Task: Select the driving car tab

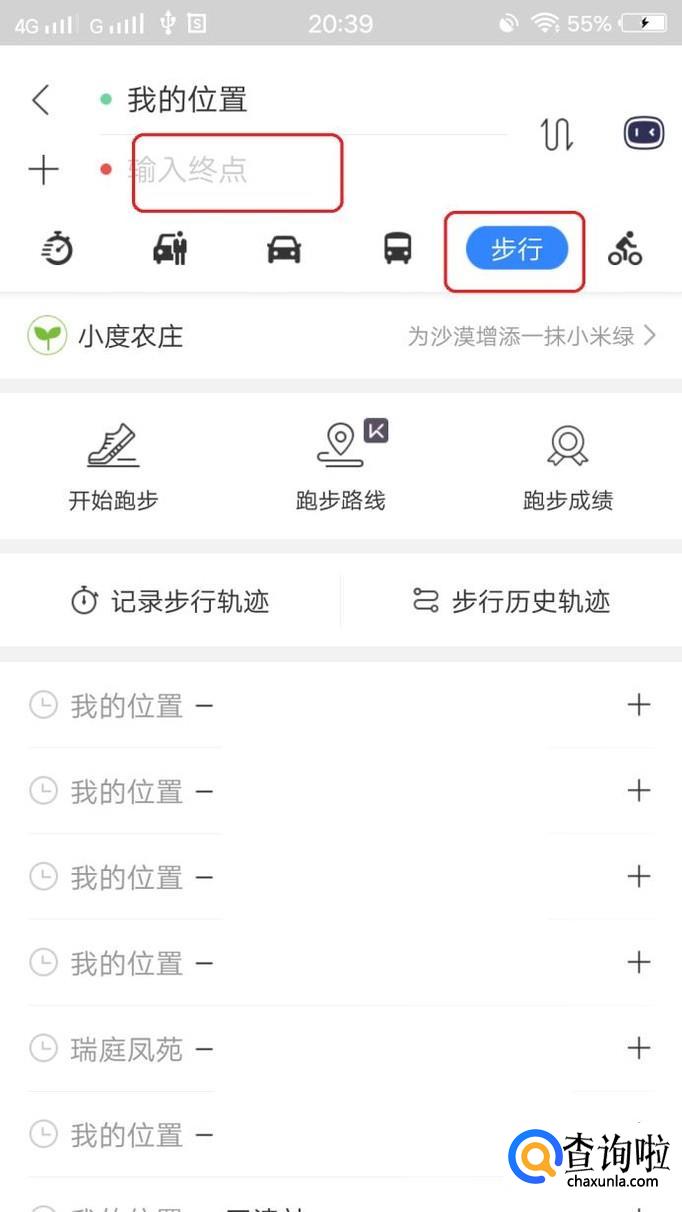Action: click(284, 248)
